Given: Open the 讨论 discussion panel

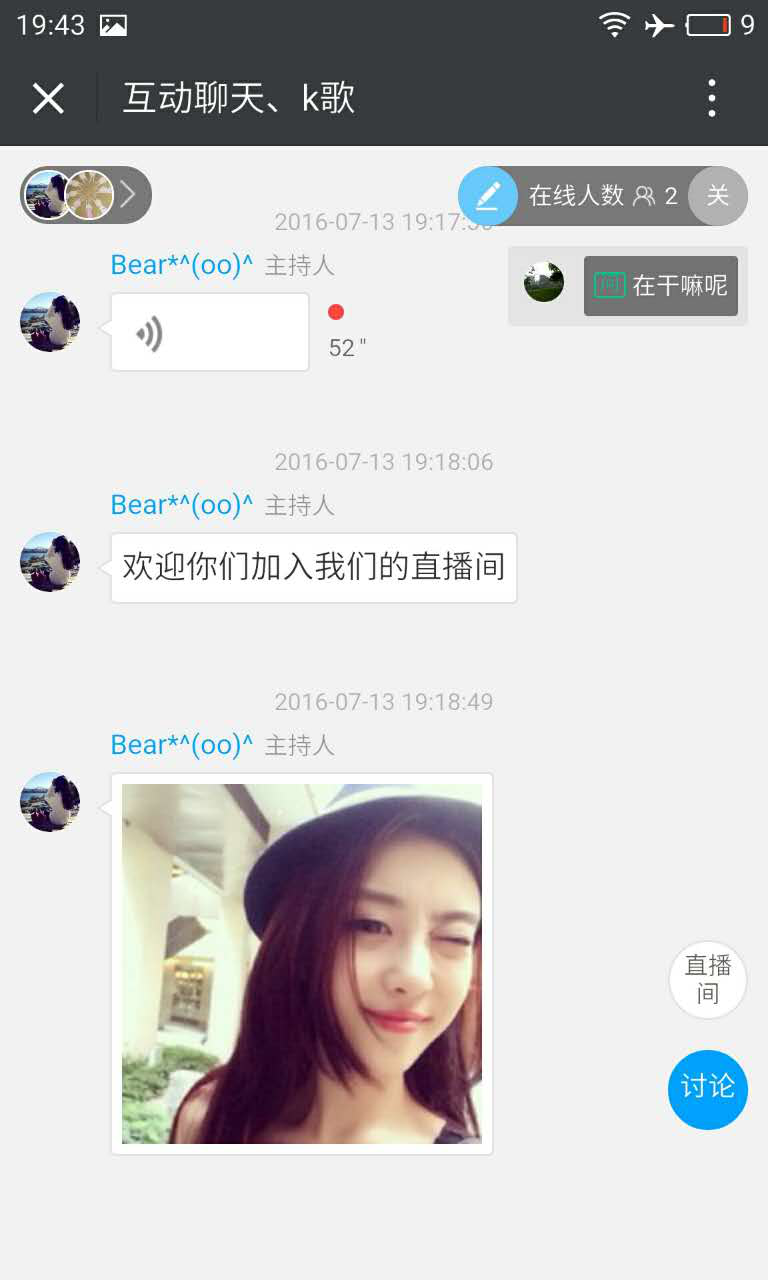Looking at the screenshot, I should coord(708,1089).
